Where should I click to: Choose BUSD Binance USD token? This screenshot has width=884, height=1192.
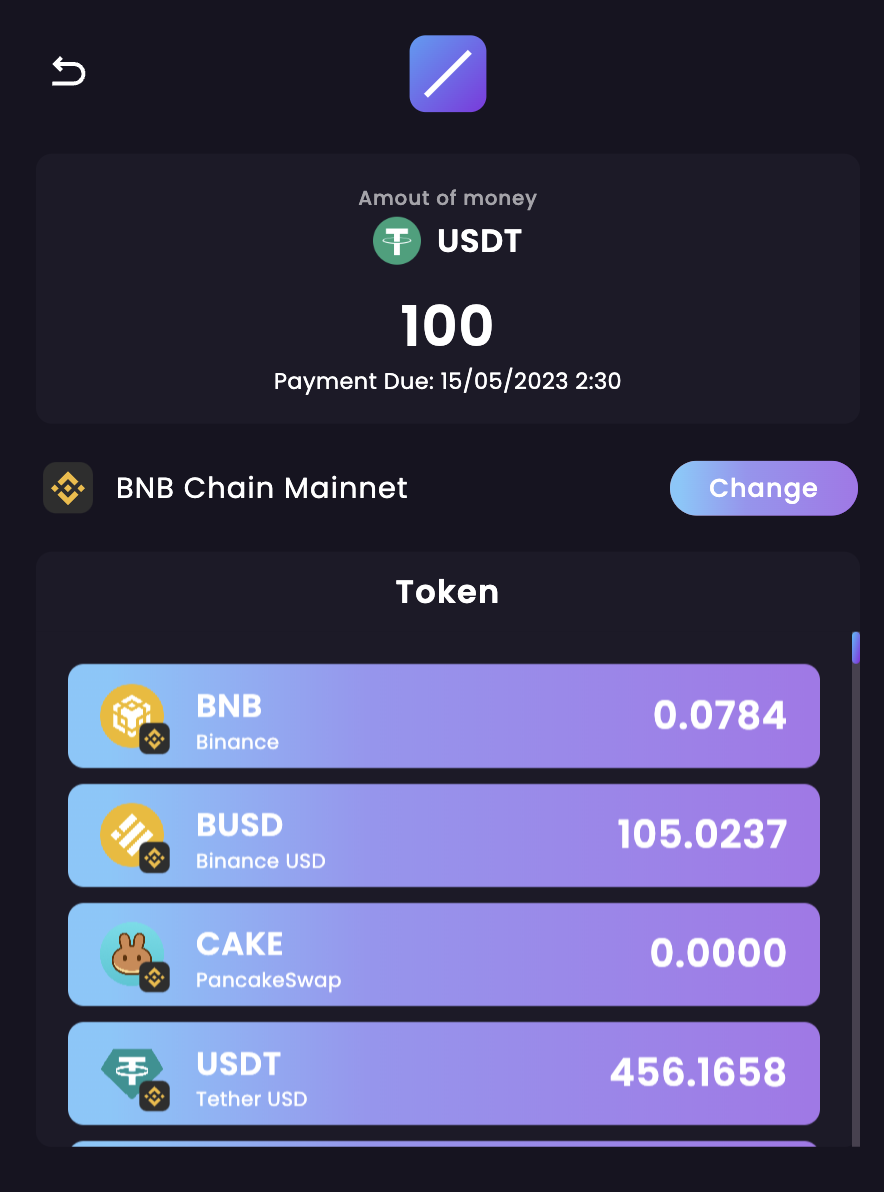pos(443,835)
